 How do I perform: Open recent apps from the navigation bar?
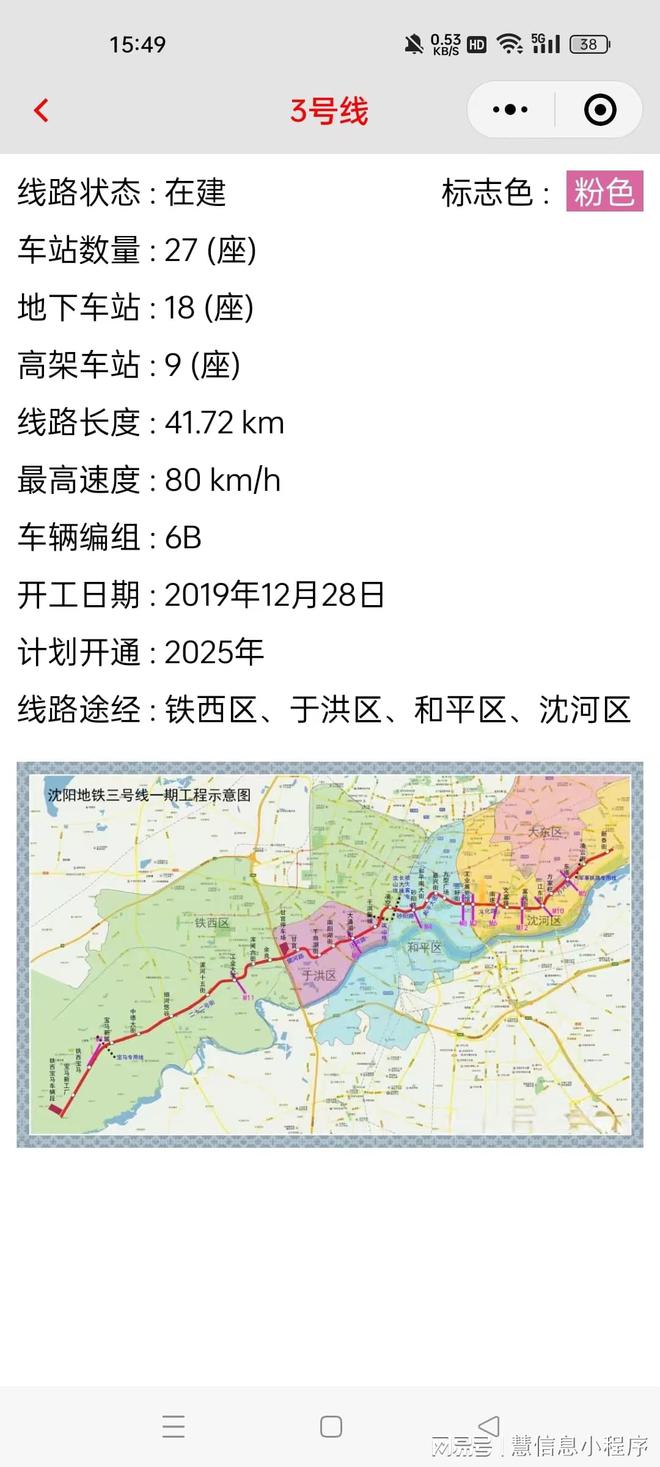[x=173, y=1426]
